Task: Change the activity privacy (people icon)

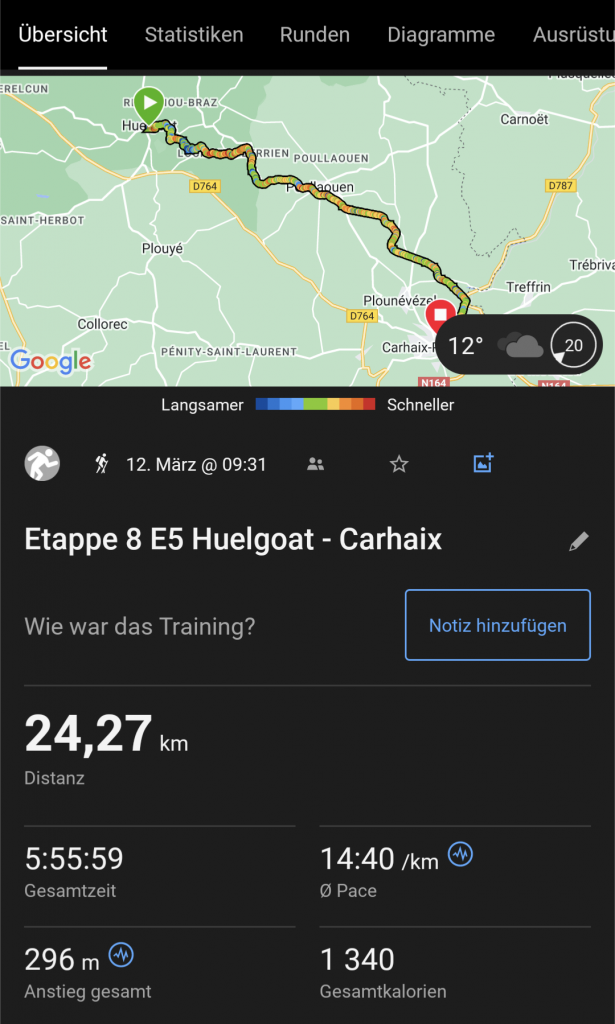Action: click(x=316, y=464)
